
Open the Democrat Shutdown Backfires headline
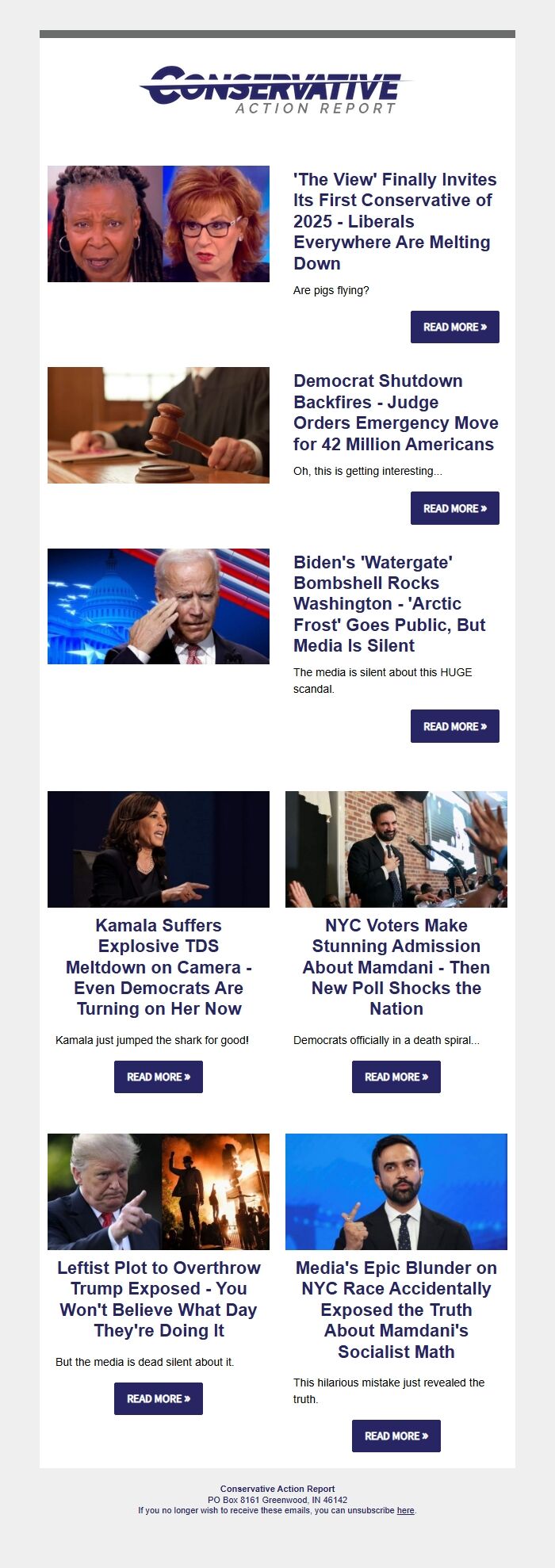395,412
